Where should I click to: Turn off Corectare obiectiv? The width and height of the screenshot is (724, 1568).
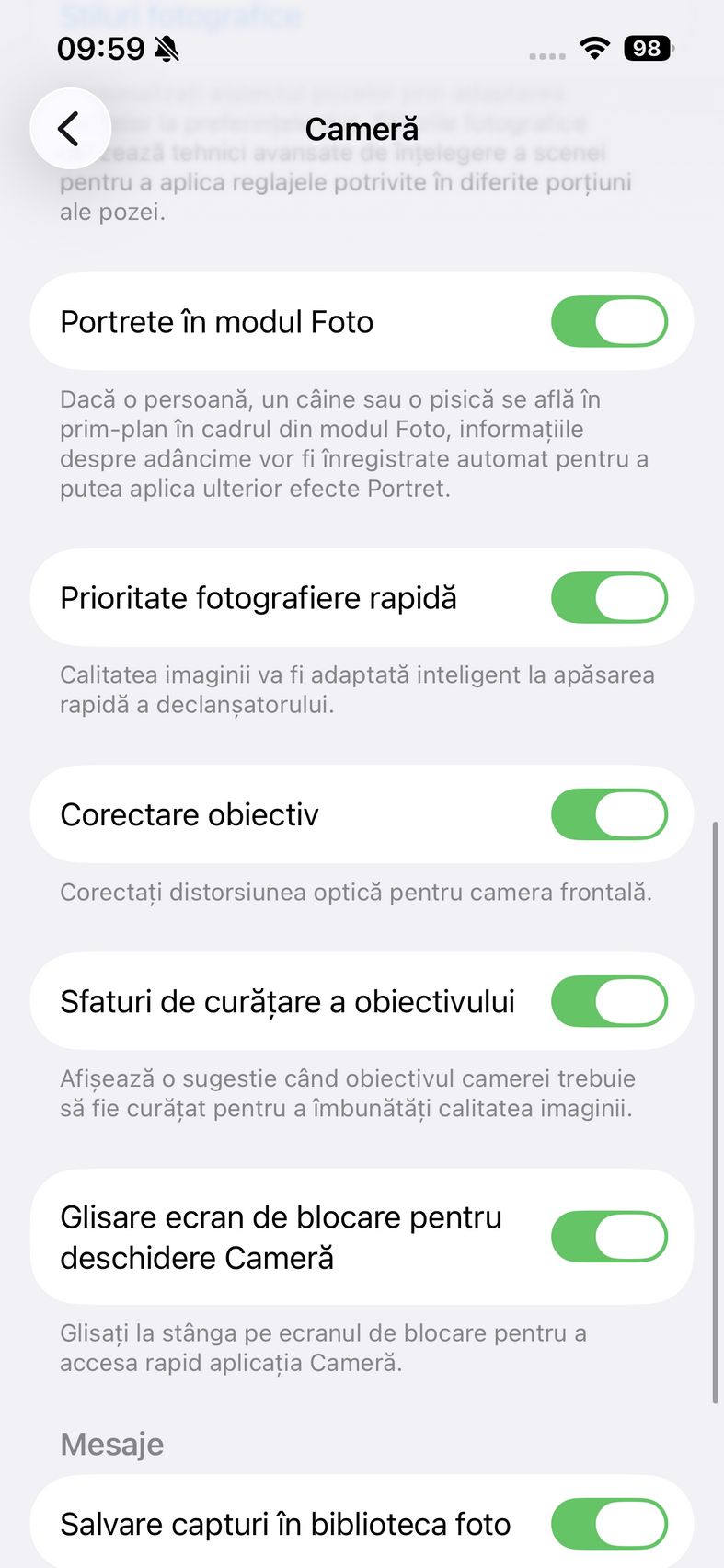point(609,814)
